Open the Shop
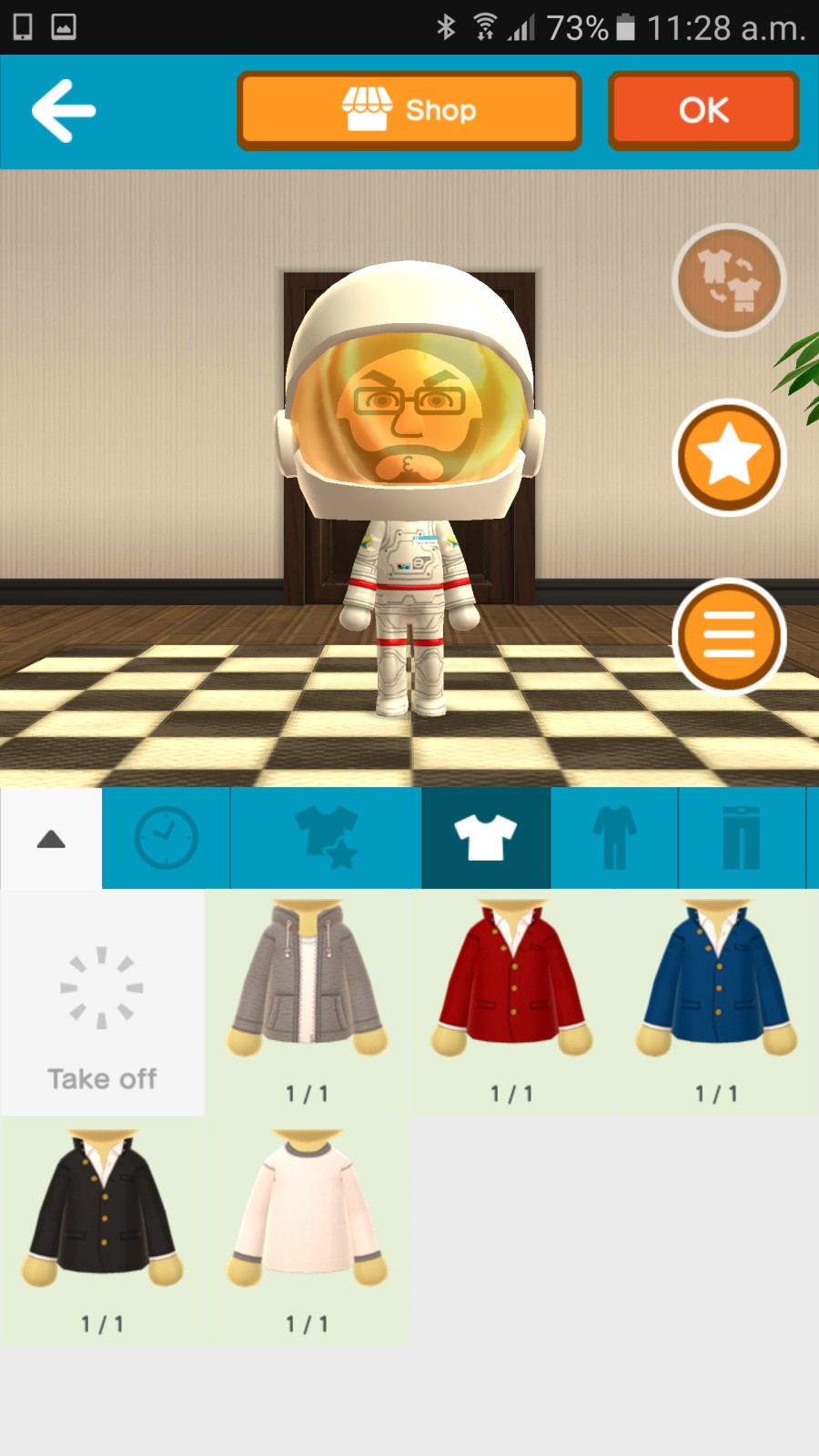Viewport: 819px width, 1456px height. (x=407, y=110)
